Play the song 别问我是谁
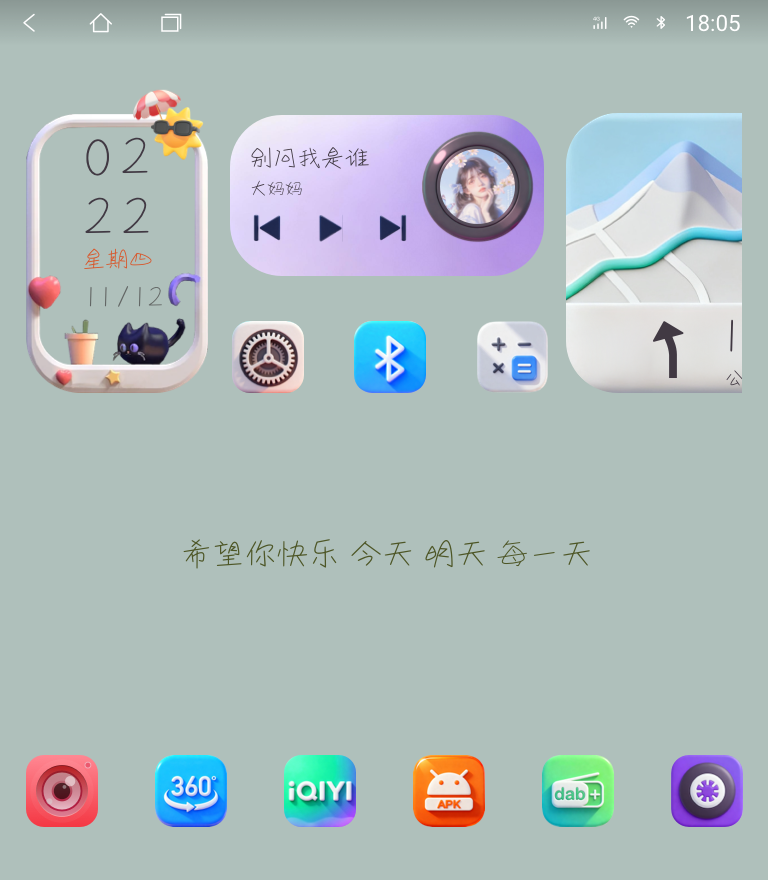The image size is (768, 880). click(329, 229)
